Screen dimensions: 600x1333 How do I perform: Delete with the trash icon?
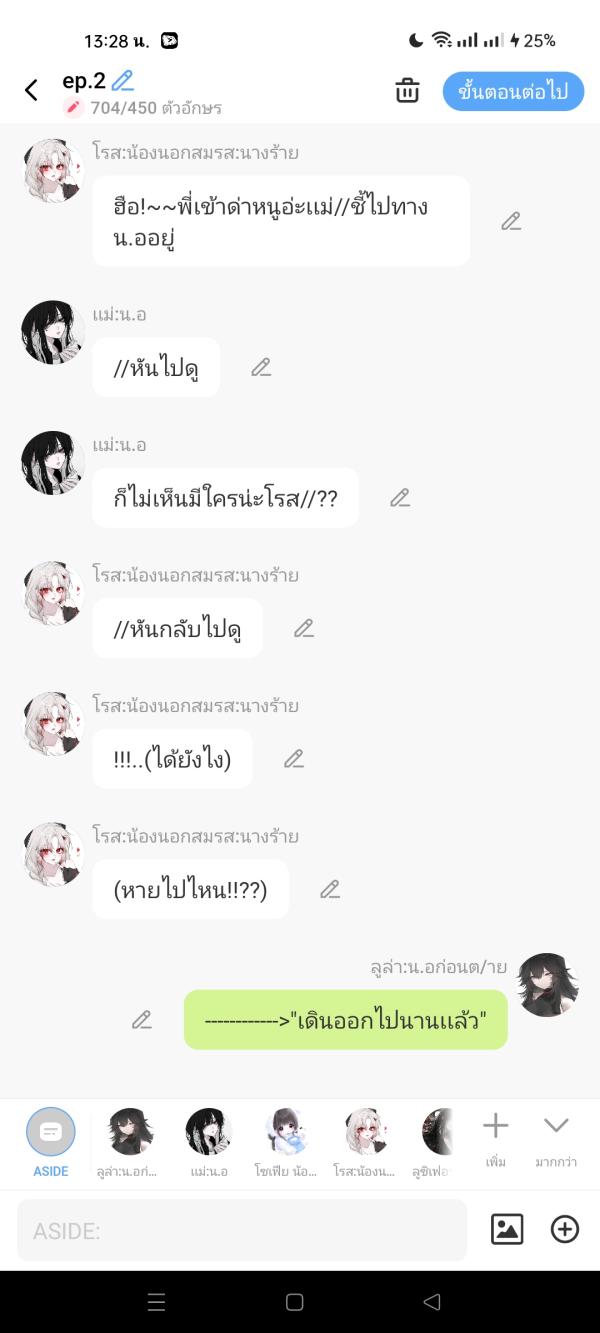(x=407, y=91)
